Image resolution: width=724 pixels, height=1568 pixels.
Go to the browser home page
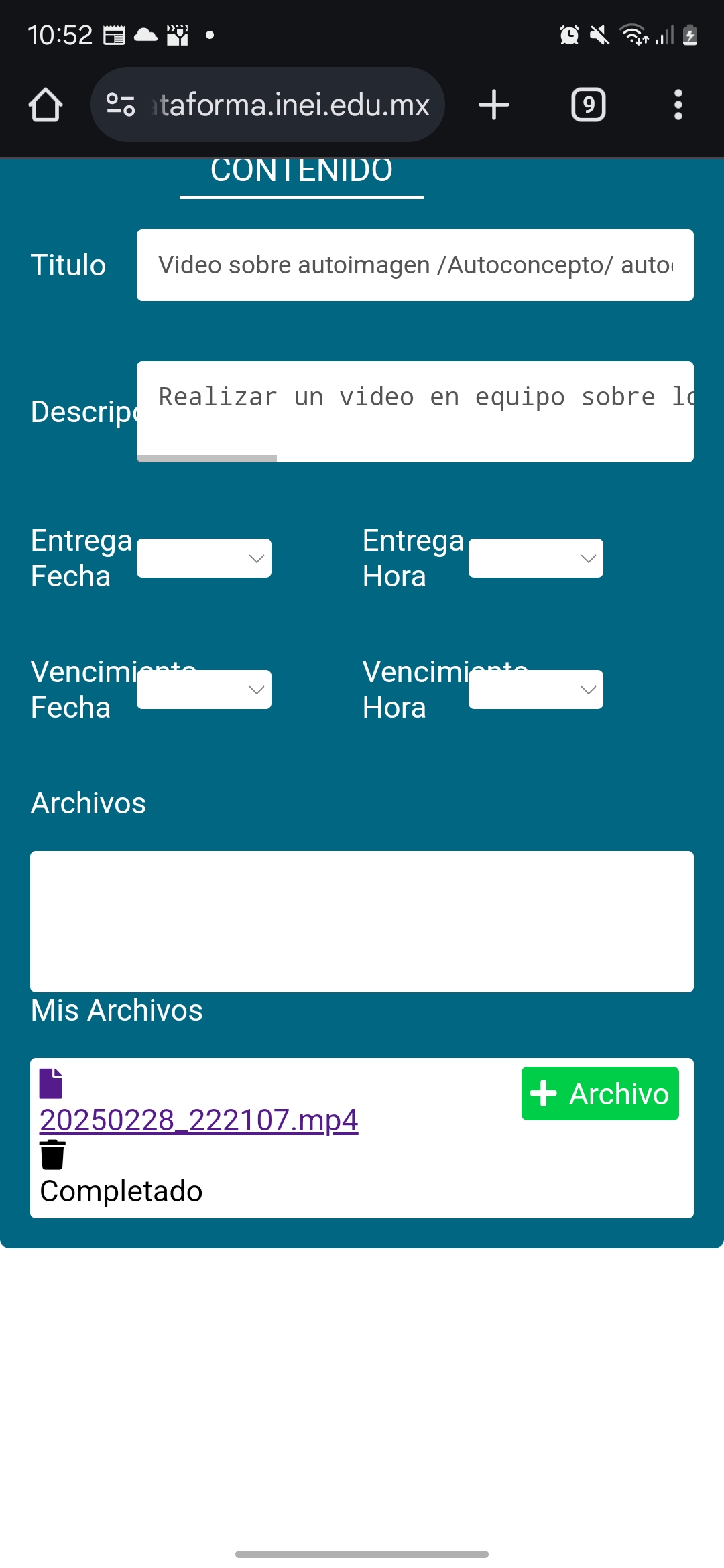click(46, 105)
